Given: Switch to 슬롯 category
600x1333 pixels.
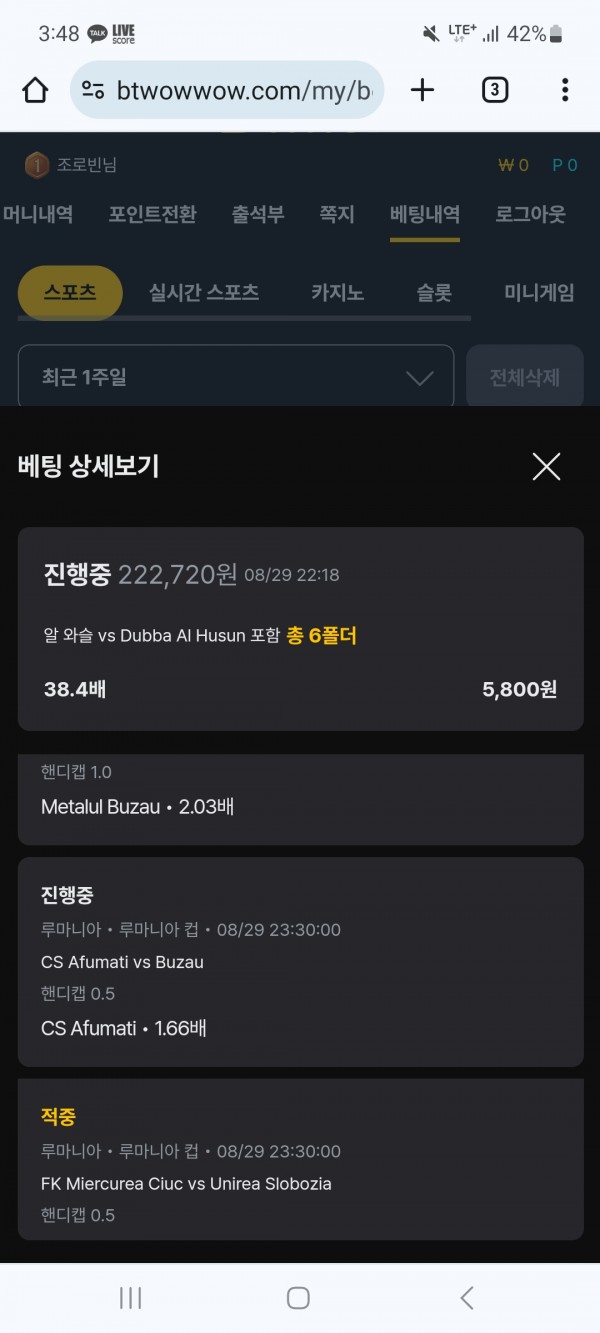Looking at the screenshot, I should [434, 292].
